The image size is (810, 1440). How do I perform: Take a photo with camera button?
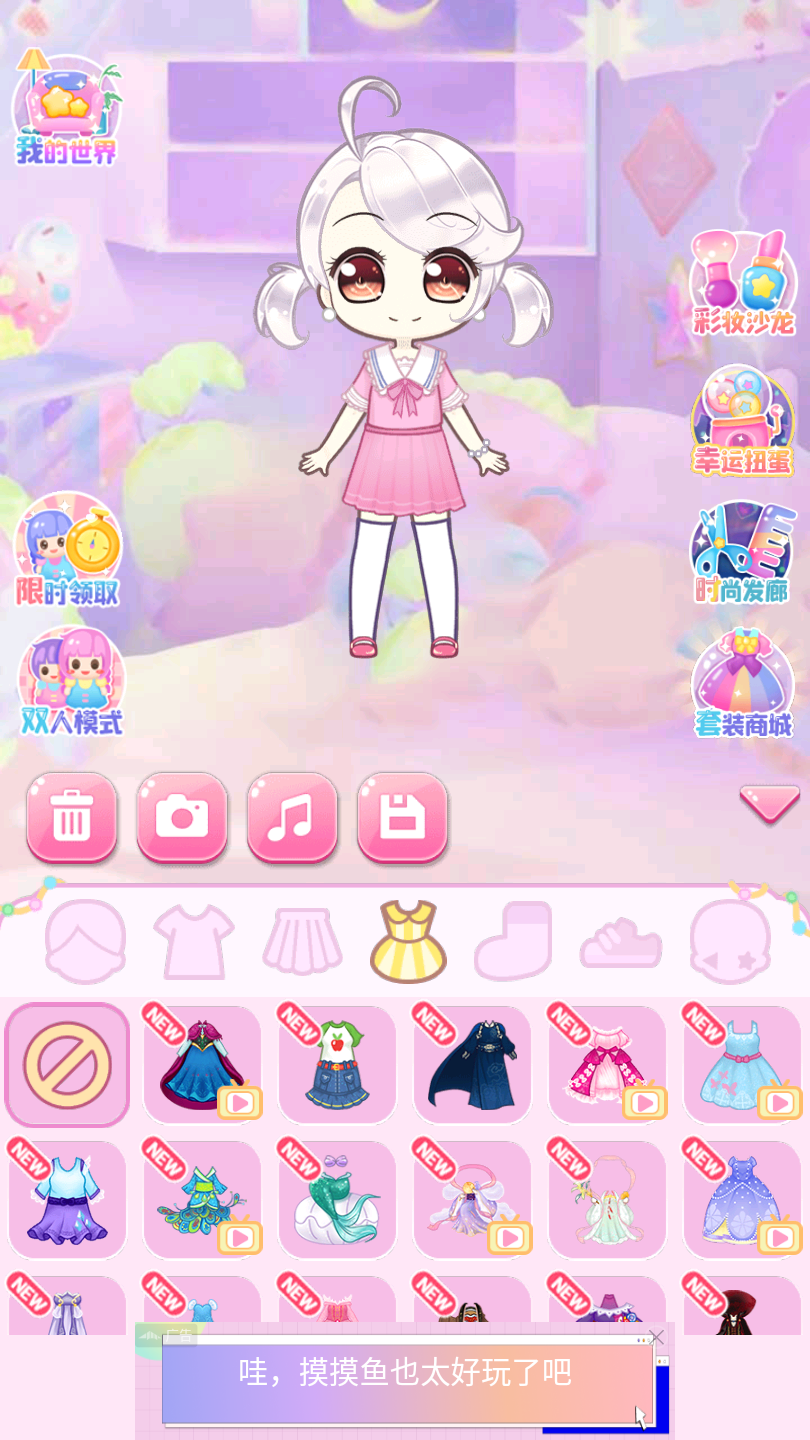coord(182,818)
